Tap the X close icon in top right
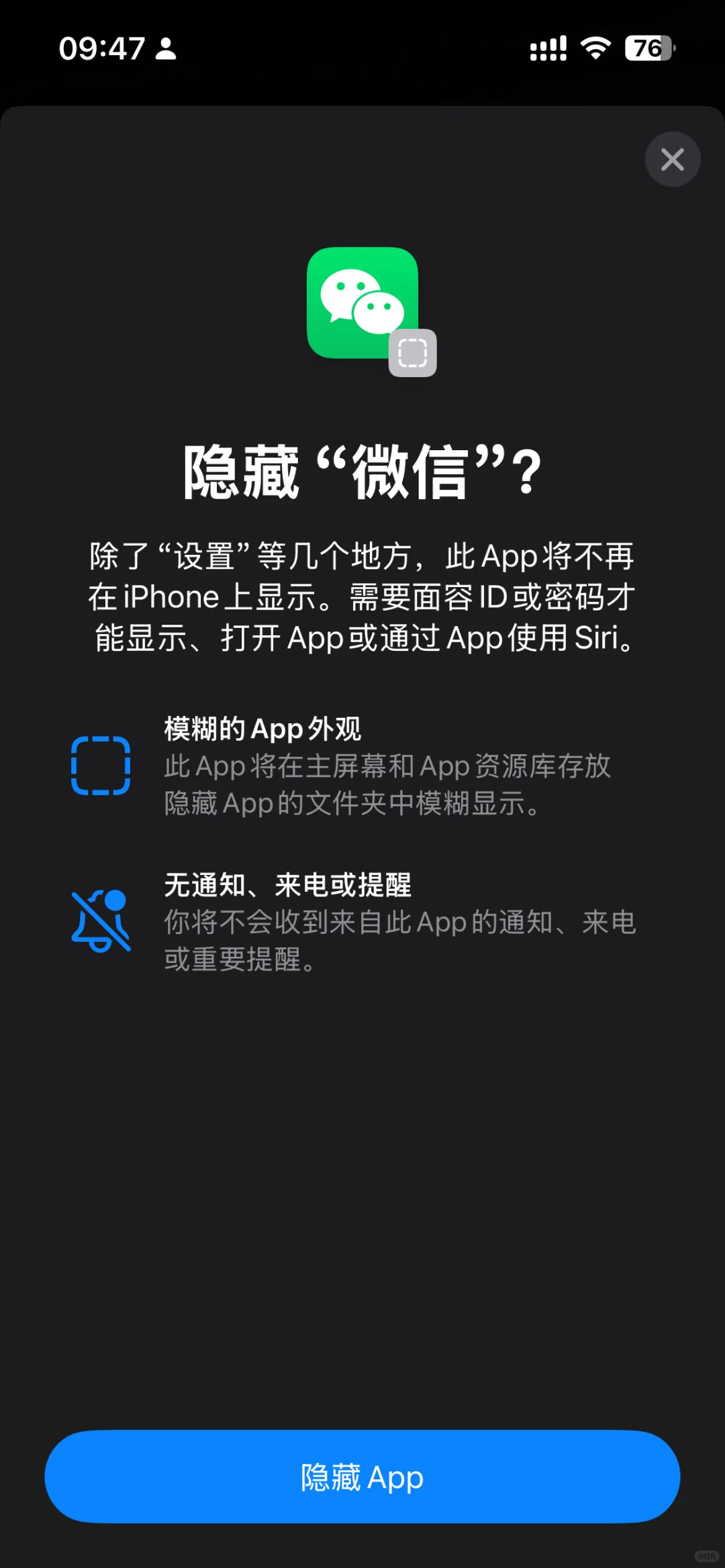The width and height of the screenshot is (725, 1568). click(672, 159)
